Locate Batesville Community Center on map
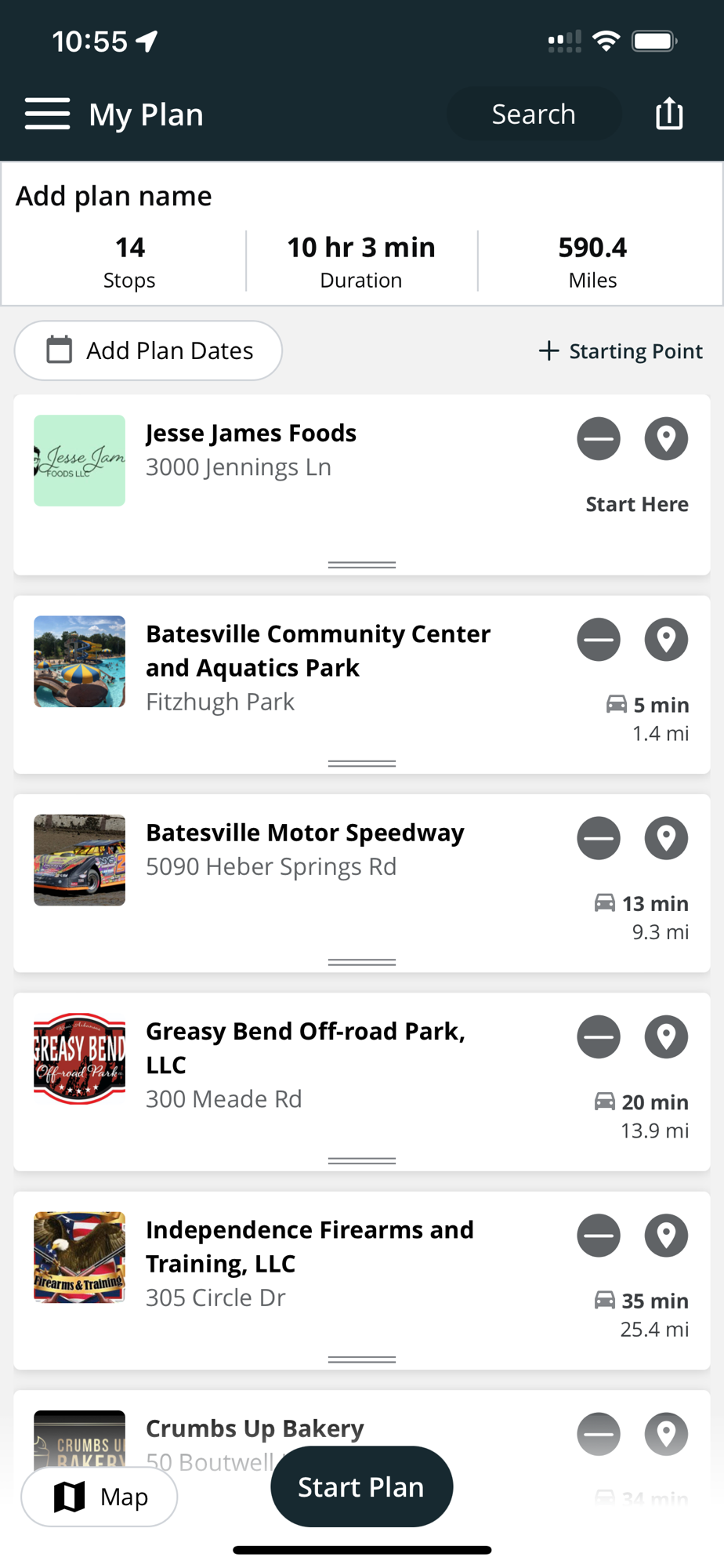Screen dimensions: 724x1568 click(x=666, y=640)
